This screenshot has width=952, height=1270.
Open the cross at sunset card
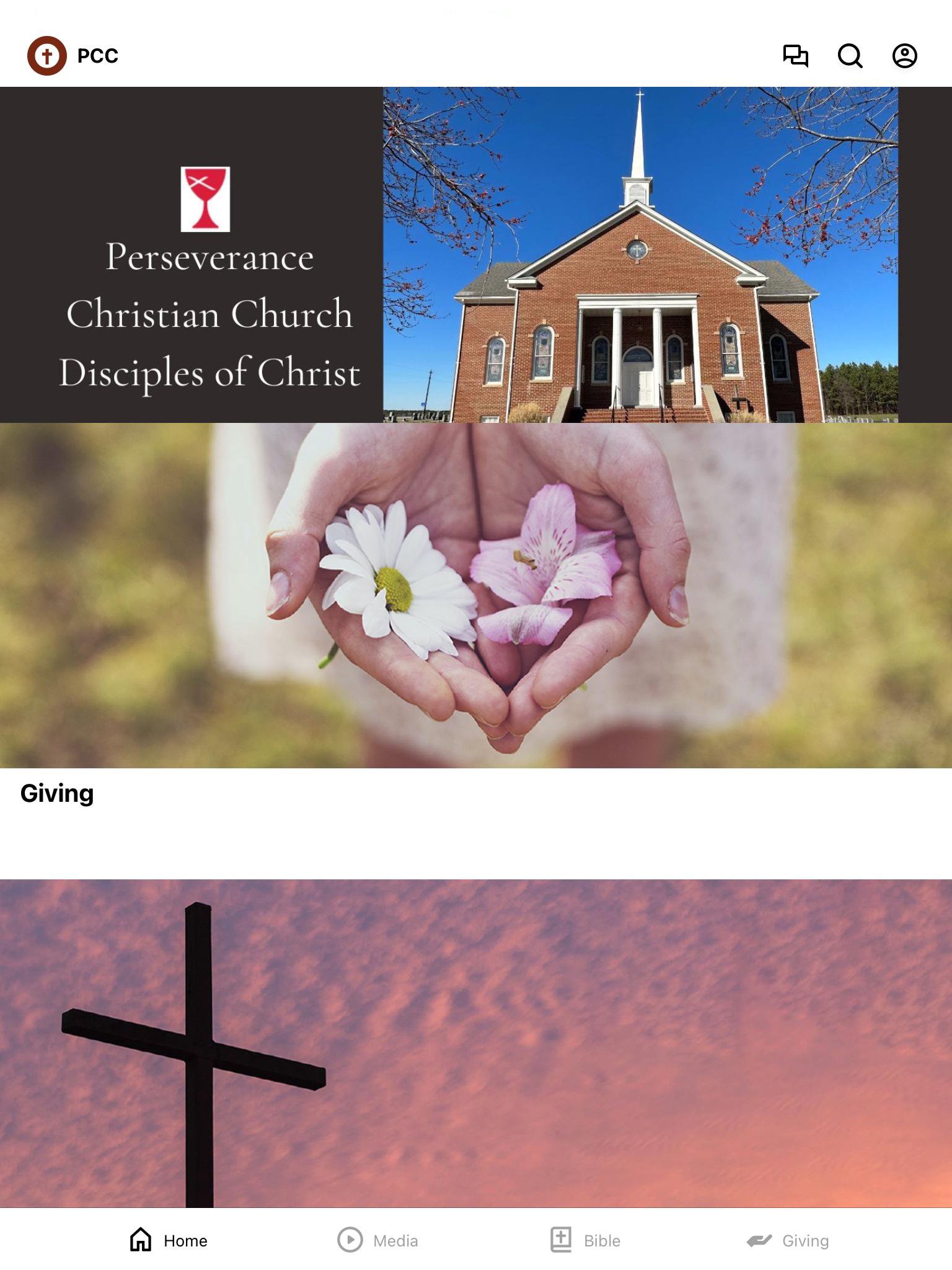tap(476, 1042)
